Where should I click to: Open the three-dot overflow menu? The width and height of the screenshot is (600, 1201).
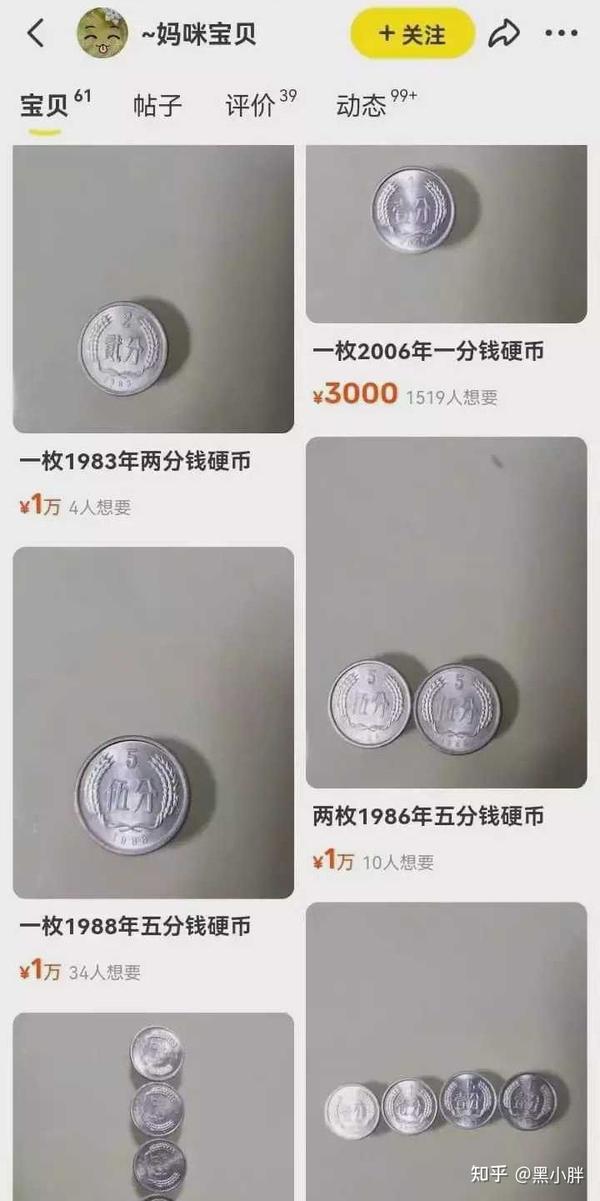[561, 34]
